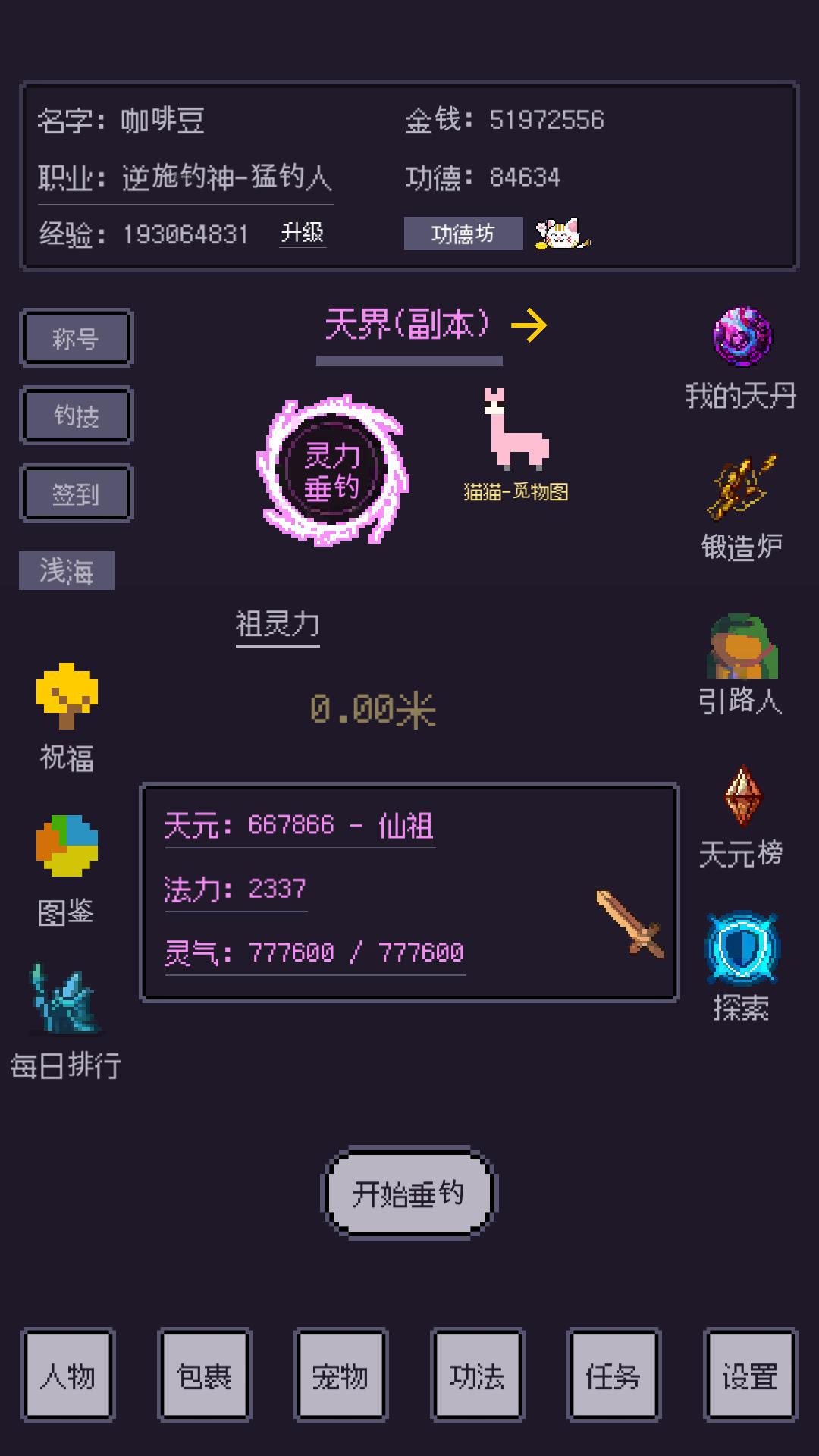Image resolution: width=819 pixels, height=1456 pixels.
Task: Tap the 签到 sign-in button
Action: [76, 492]
